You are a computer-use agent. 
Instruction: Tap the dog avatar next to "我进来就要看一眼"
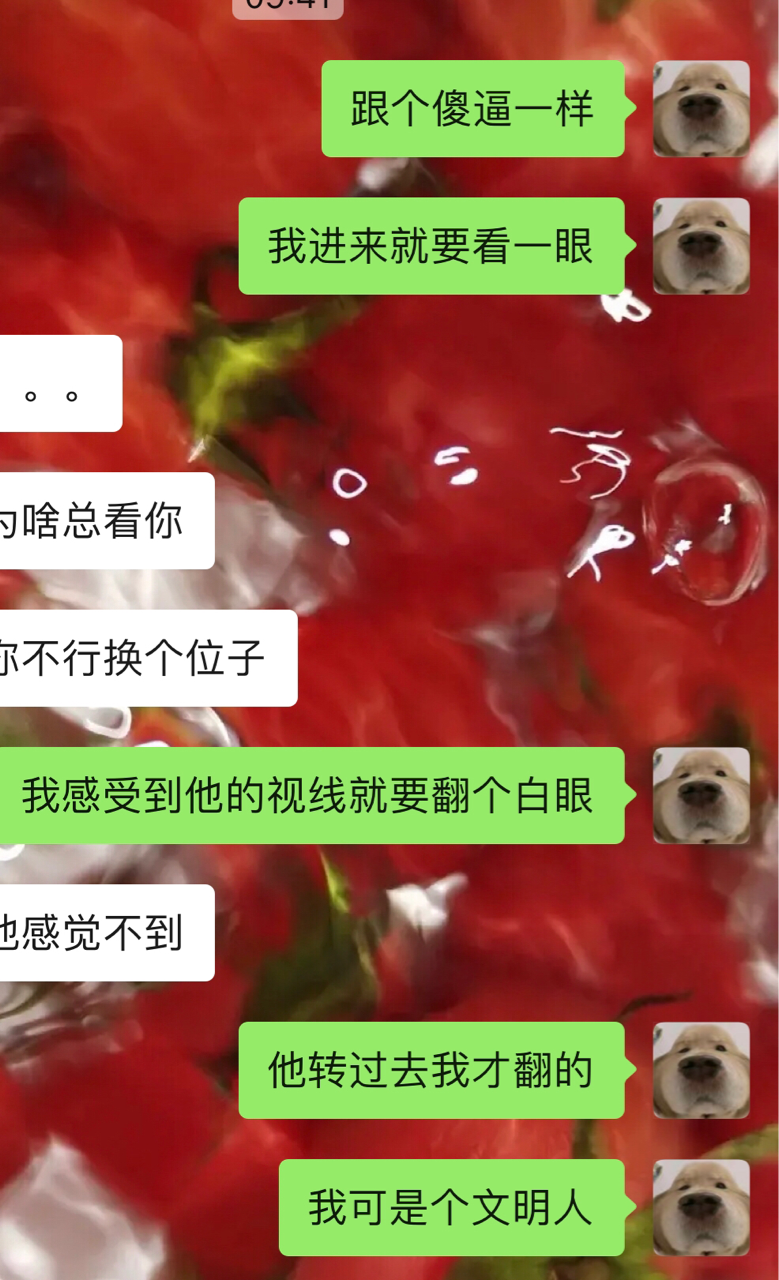(x=701, y=245)
